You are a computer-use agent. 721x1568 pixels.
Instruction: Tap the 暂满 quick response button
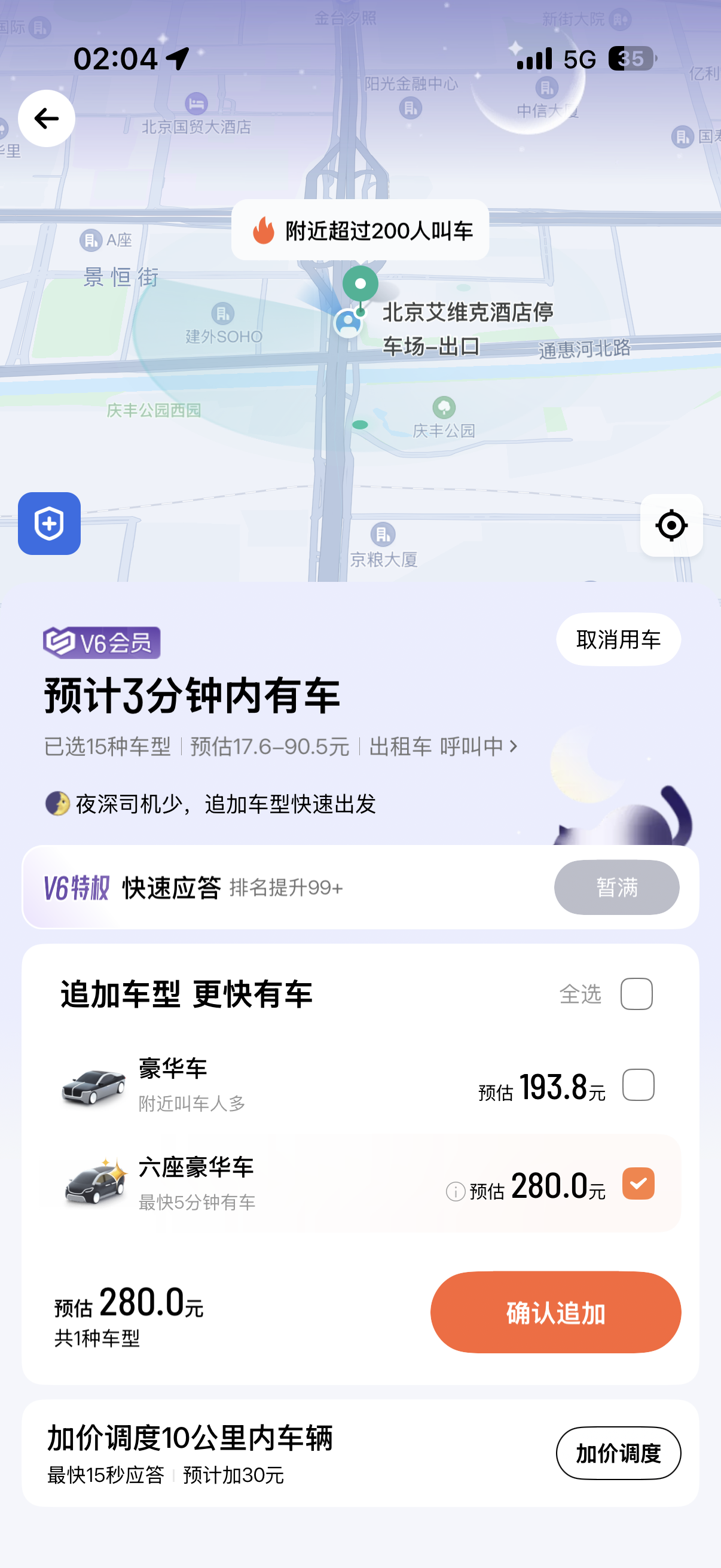tap(616, 887)
